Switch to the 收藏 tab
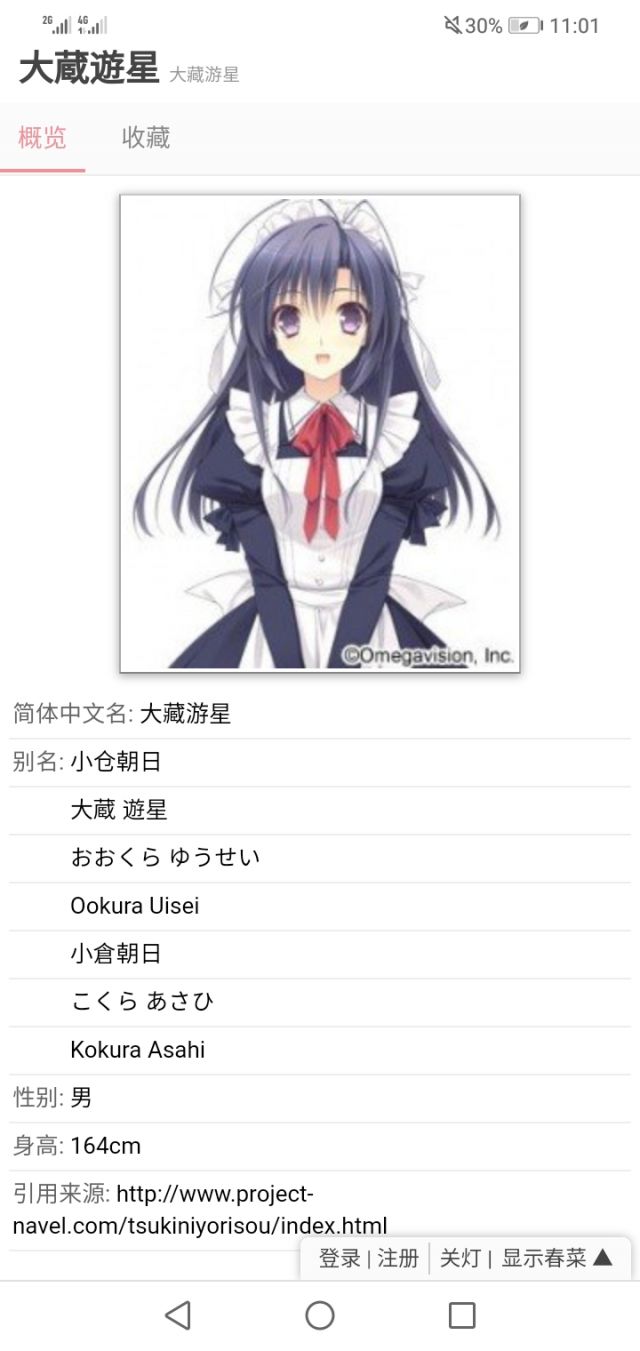 [146, 138]
